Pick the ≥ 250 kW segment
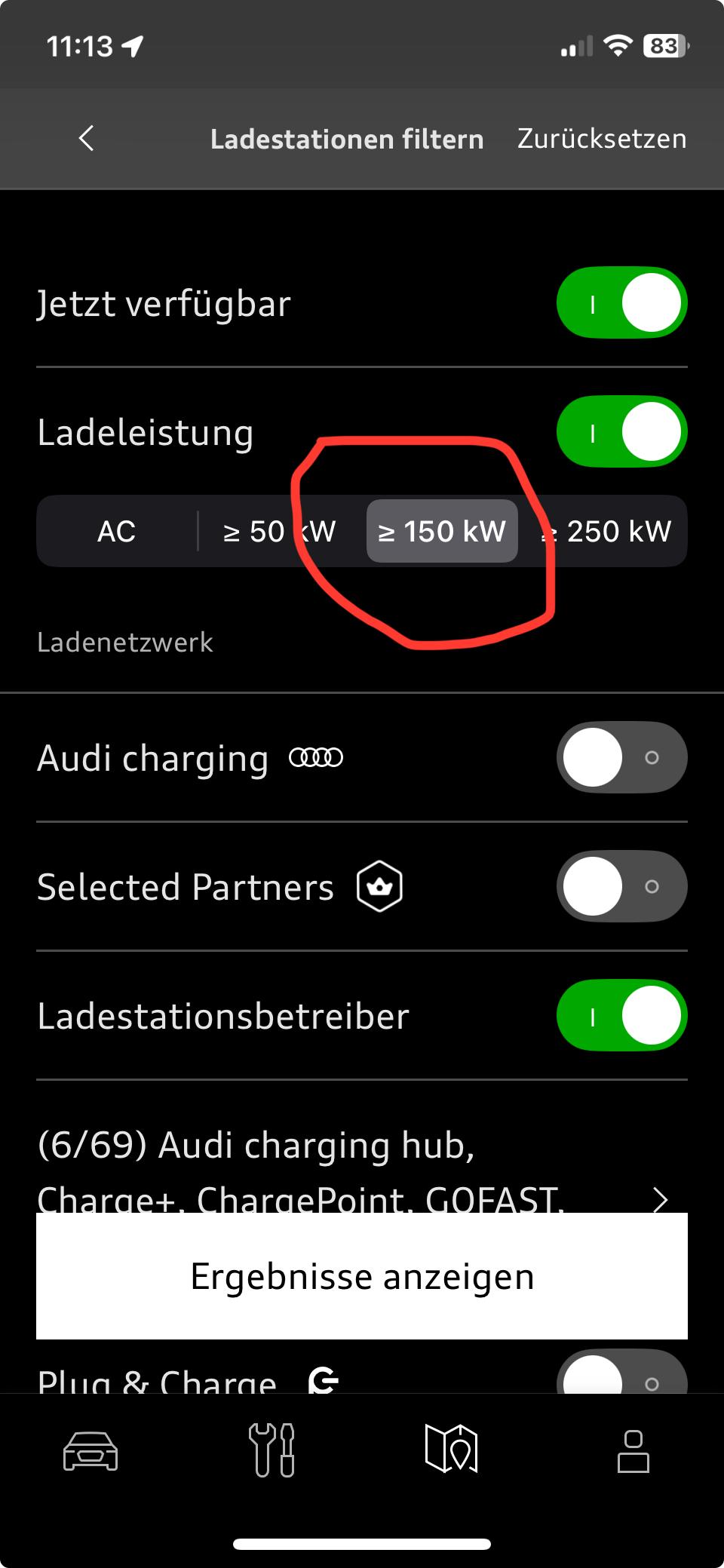 coord(606,531)
